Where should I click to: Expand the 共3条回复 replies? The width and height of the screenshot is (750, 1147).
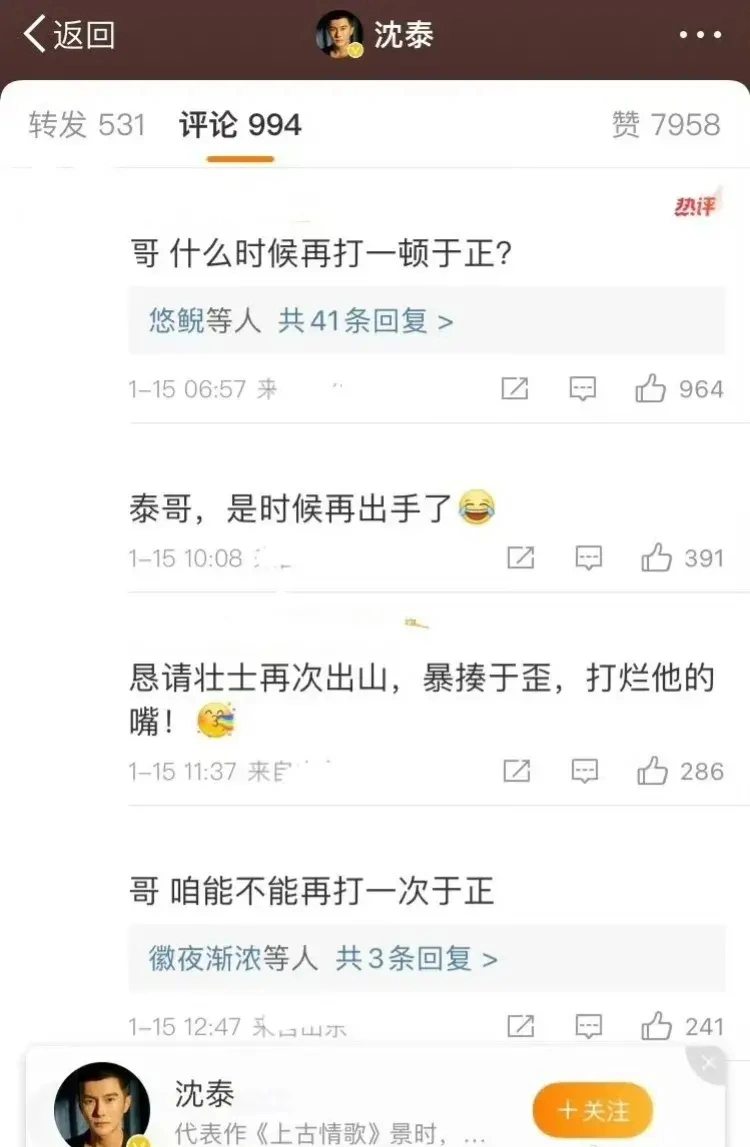[x=416, y=959]
